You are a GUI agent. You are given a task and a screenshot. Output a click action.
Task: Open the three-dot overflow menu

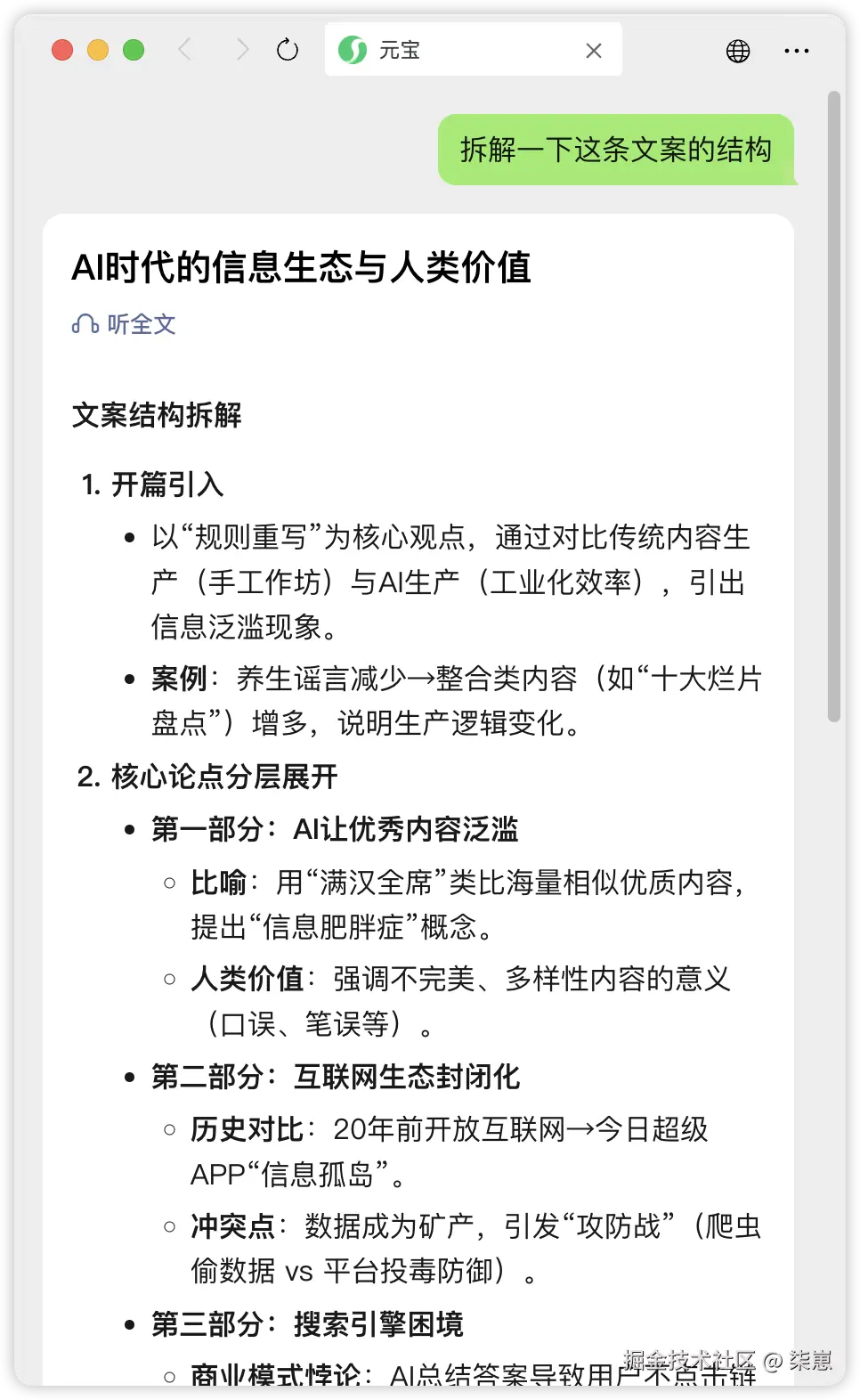797,51
